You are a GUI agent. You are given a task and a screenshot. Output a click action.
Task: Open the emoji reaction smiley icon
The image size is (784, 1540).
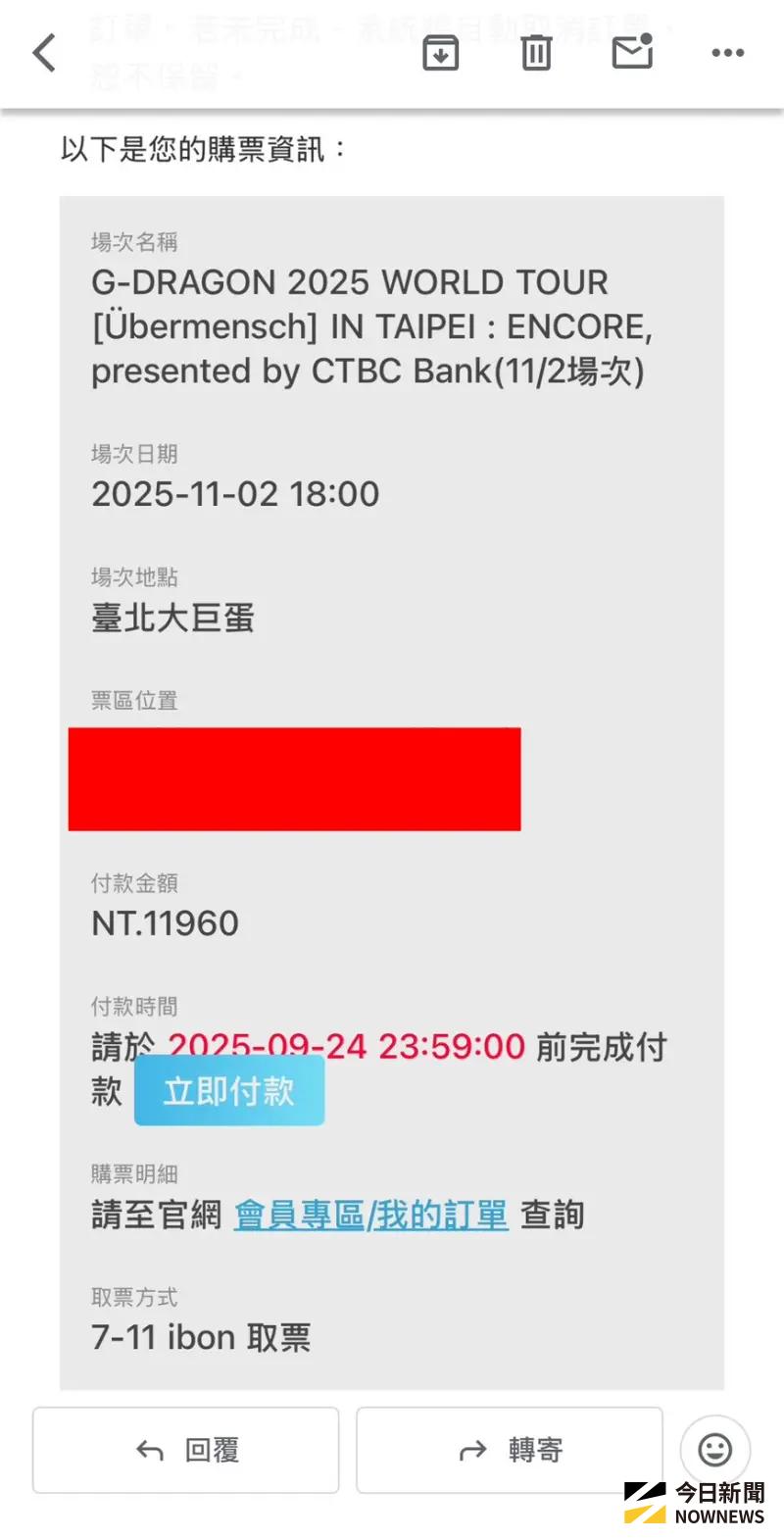pos(714,1450)
